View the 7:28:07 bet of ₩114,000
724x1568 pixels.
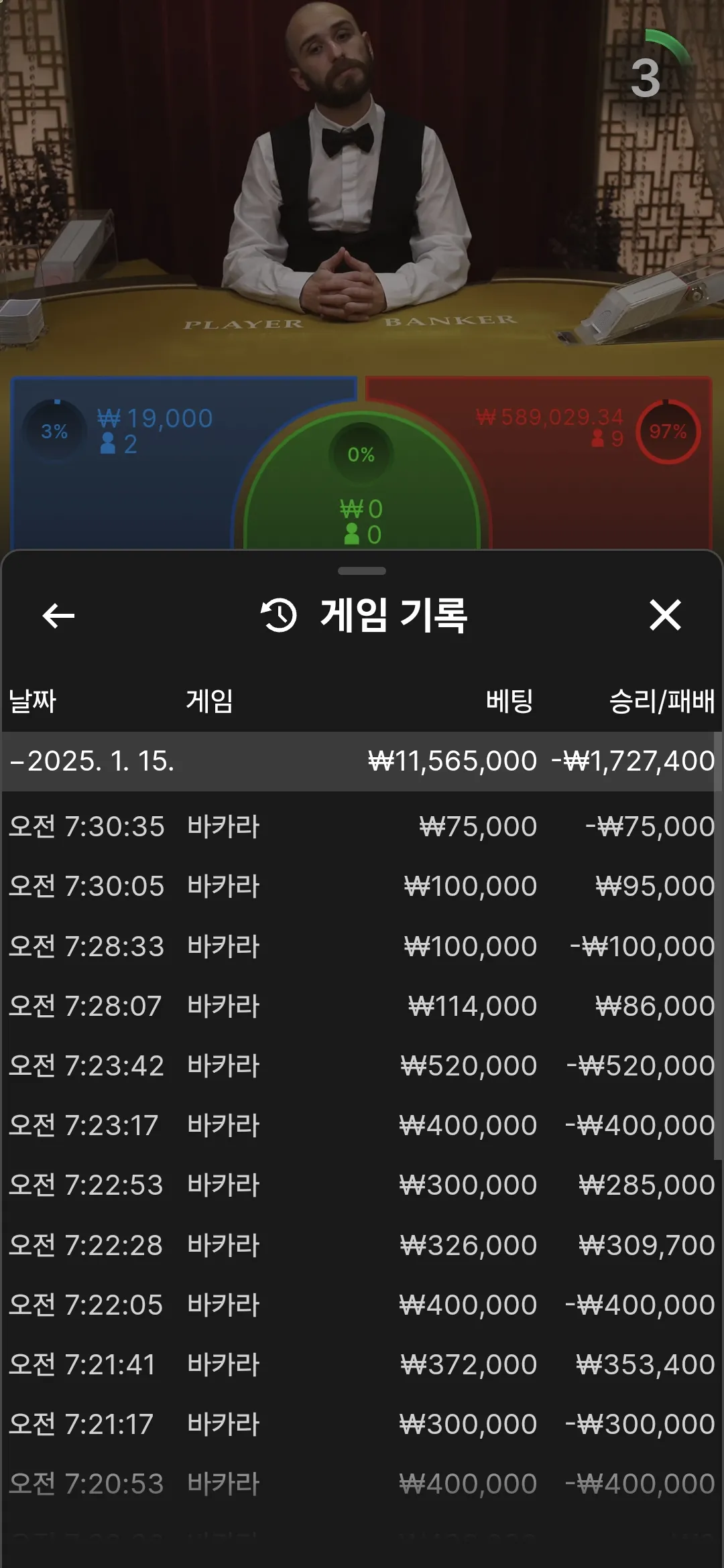[362, 1006]
